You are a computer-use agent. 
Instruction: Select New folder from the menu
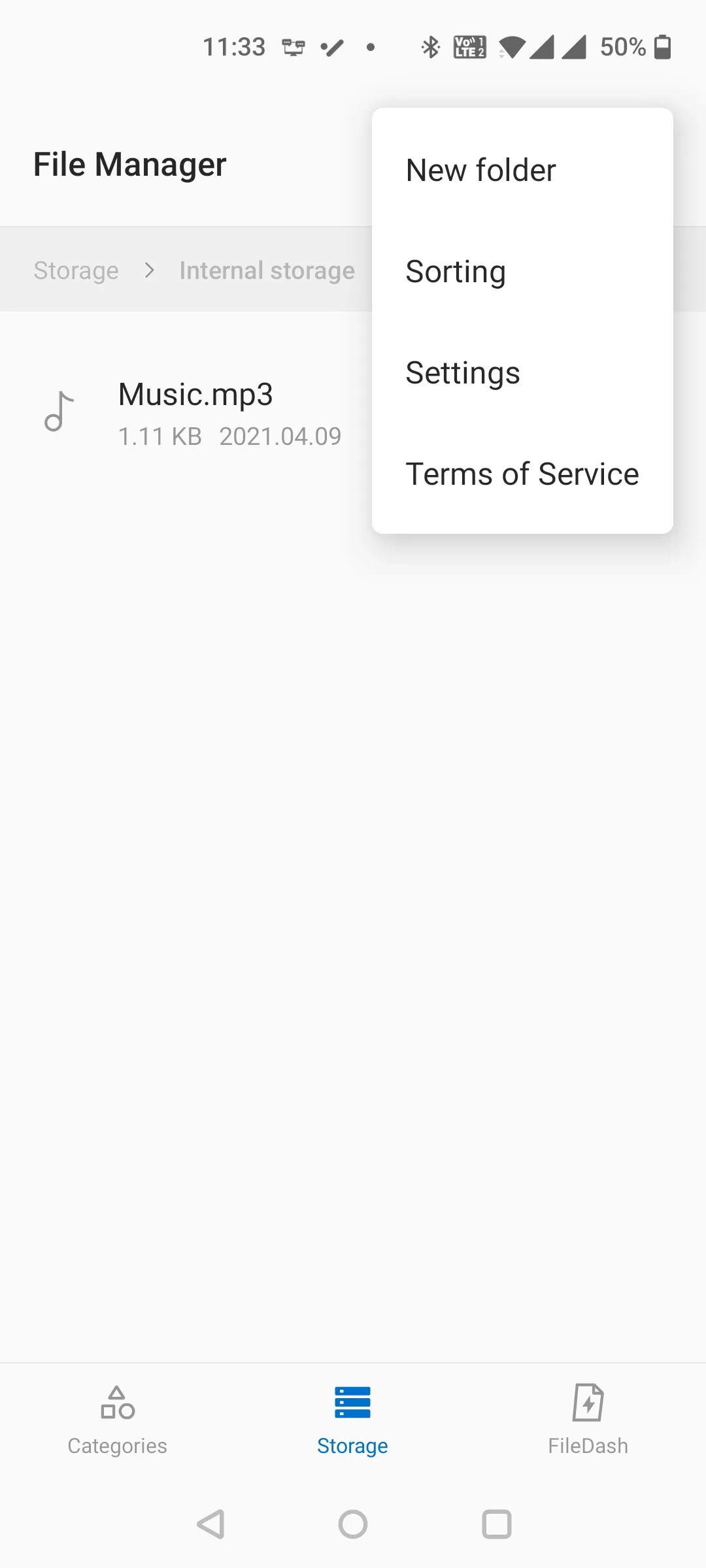[x=481, y=170]
